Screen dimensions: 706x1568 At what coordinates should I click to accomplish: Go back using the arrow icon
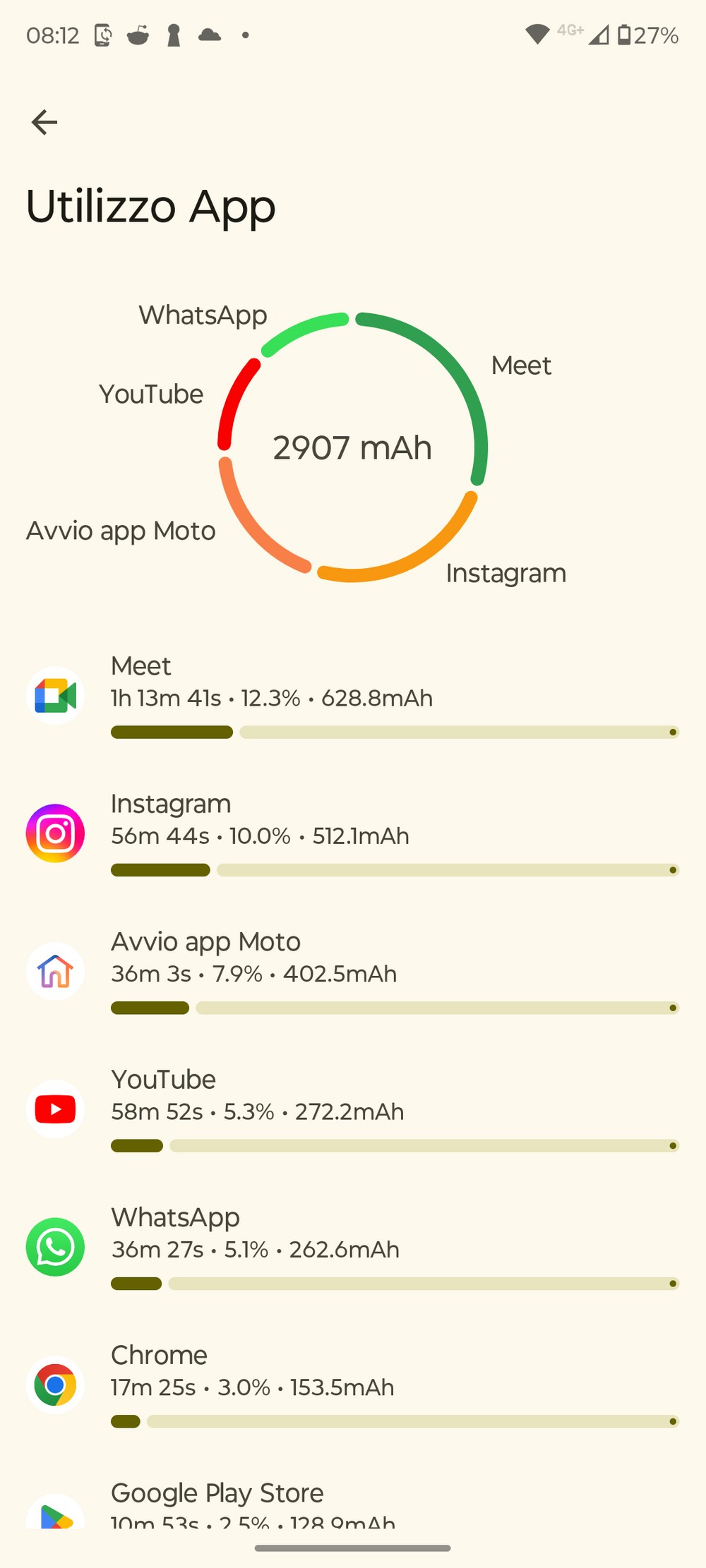44,122
